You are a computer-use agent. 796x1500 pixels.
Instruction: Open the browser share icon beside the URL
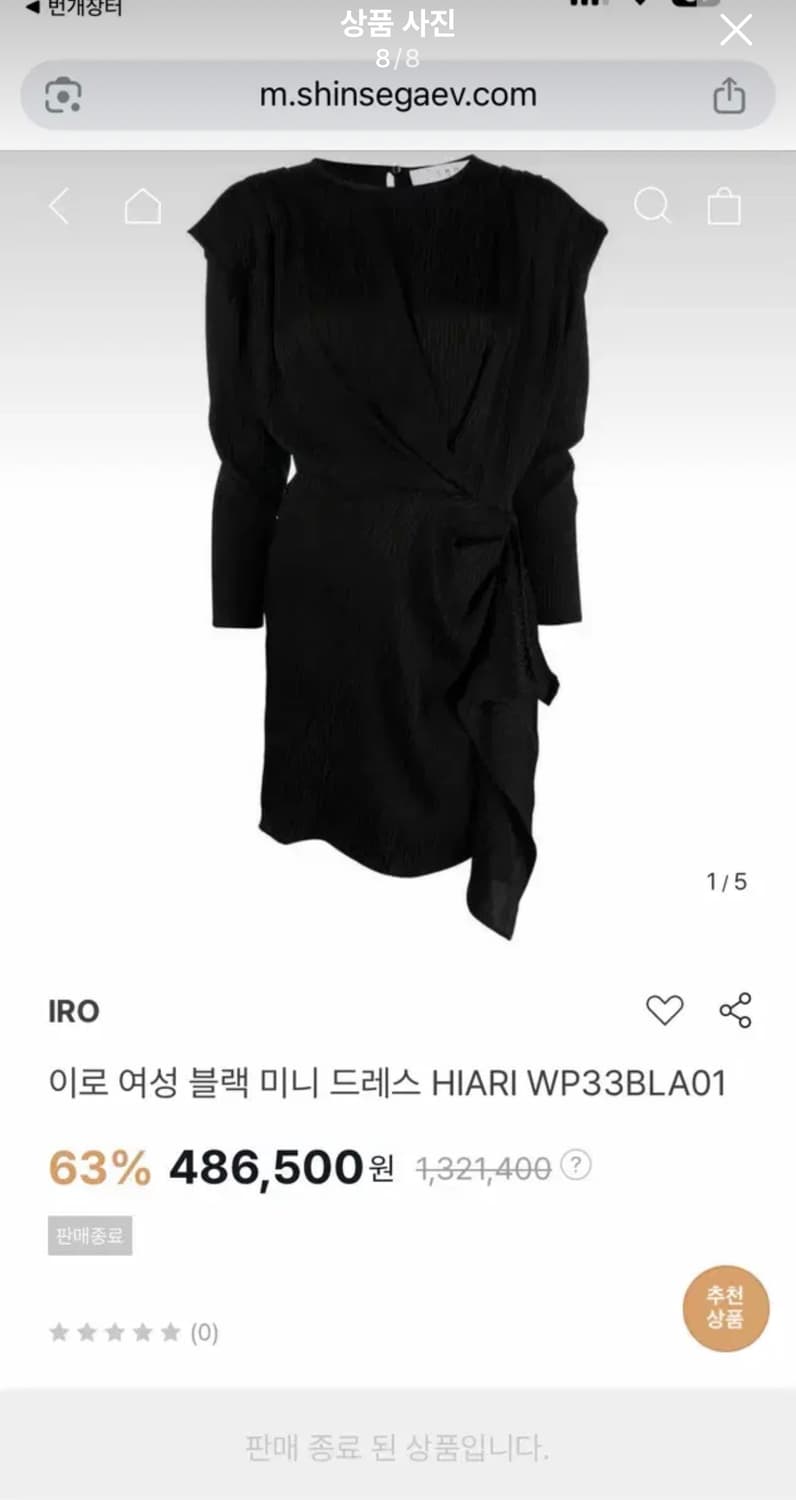[x=728, y=95]
